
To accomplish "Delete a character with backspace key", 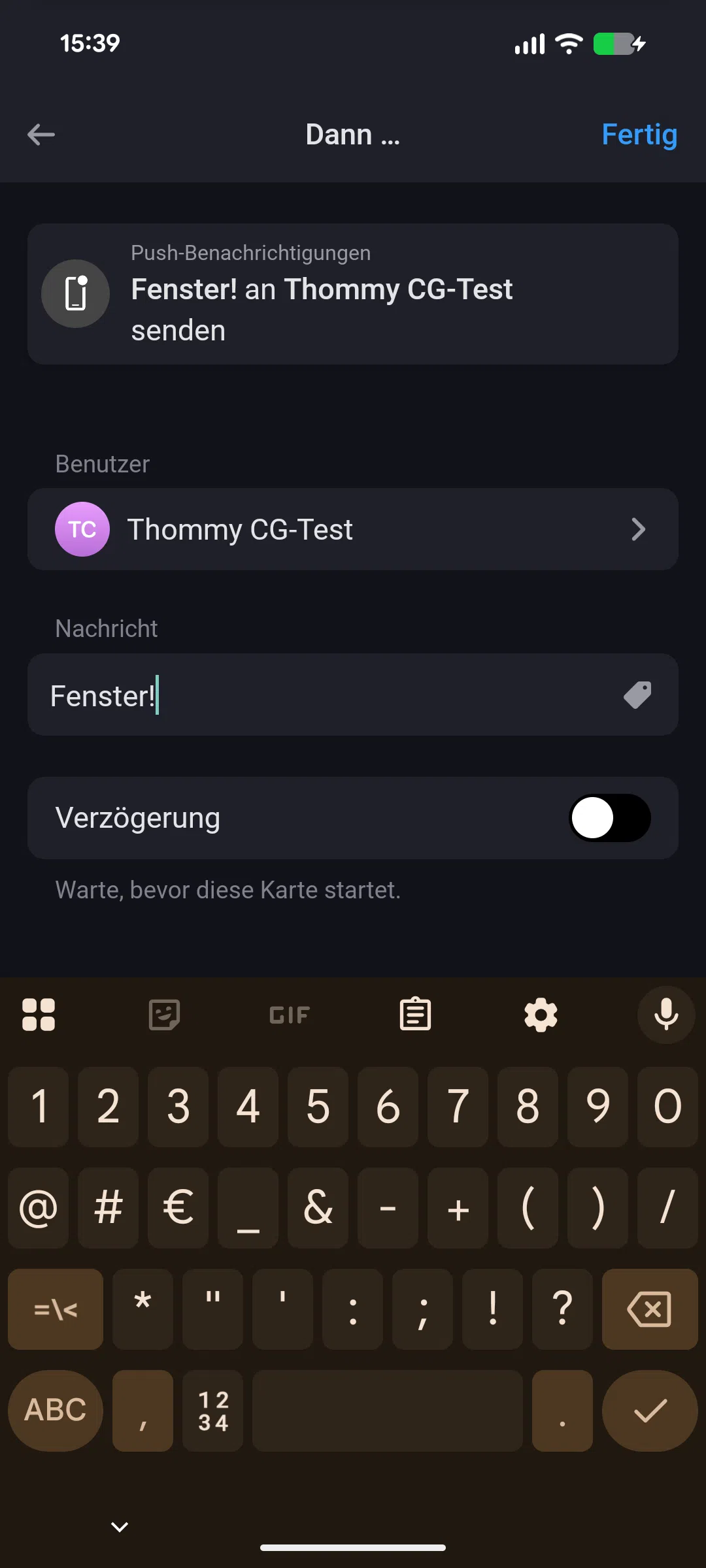I will pyautogui.click(x=649, y=1309).
